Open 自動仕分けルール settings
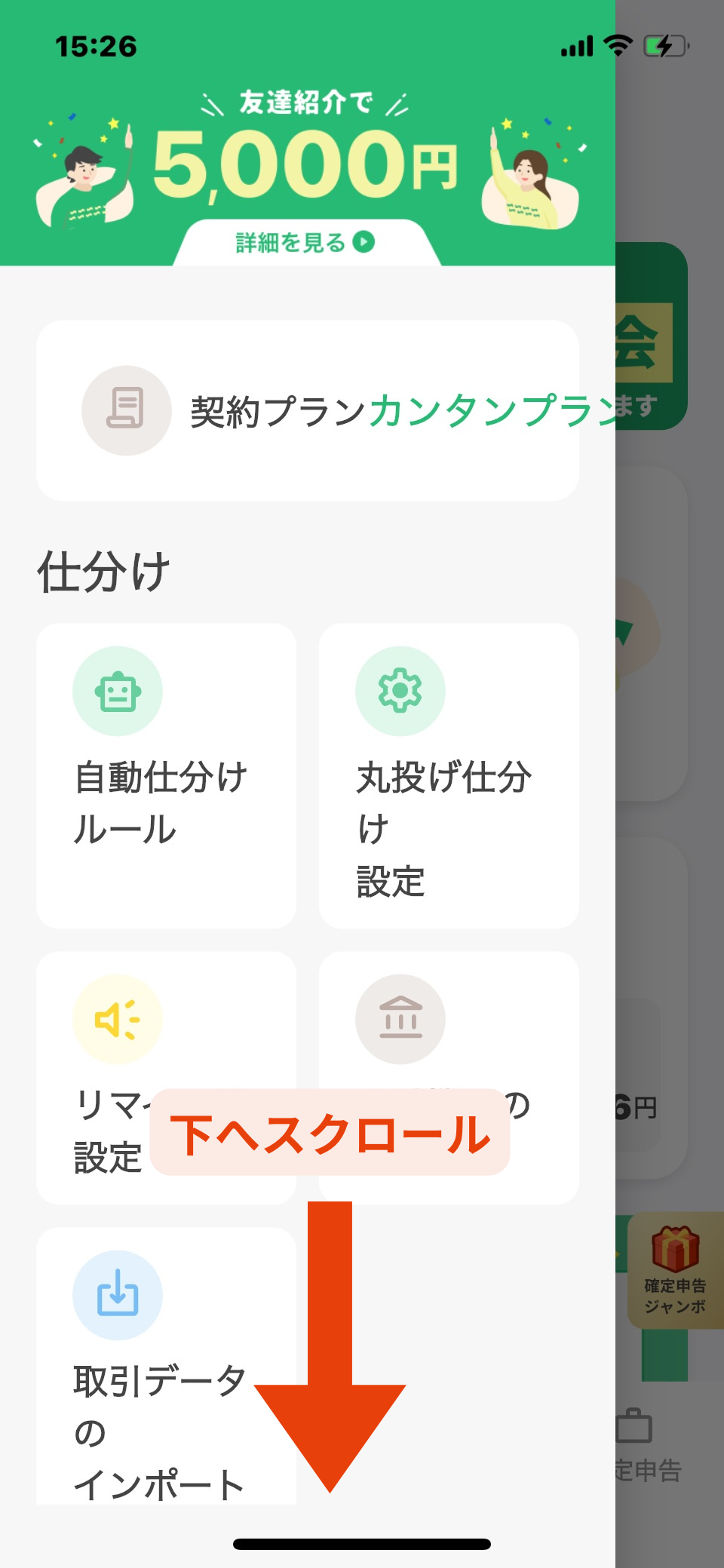 [x=166, y=775]
